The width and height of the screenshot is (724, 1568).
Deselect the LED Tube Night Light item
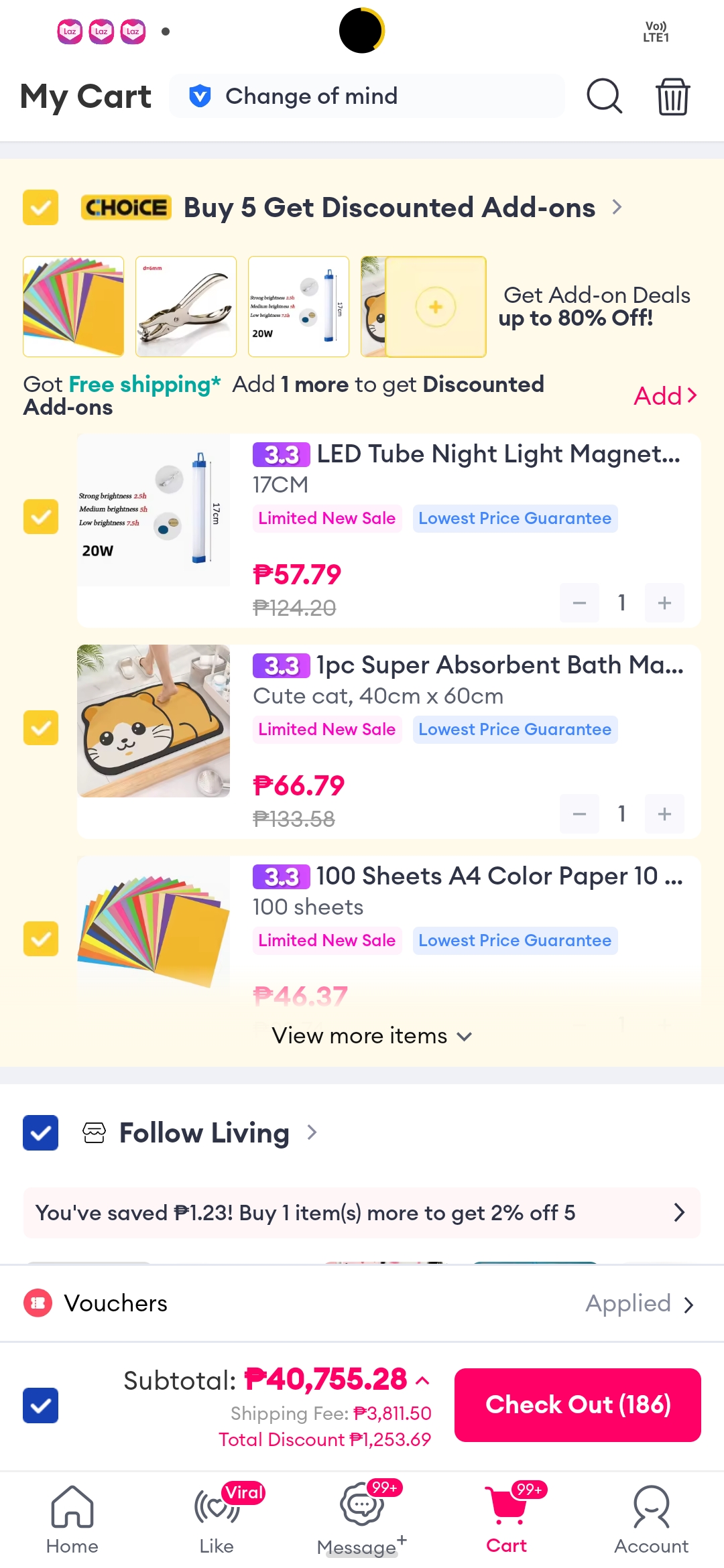pos(40,516)
